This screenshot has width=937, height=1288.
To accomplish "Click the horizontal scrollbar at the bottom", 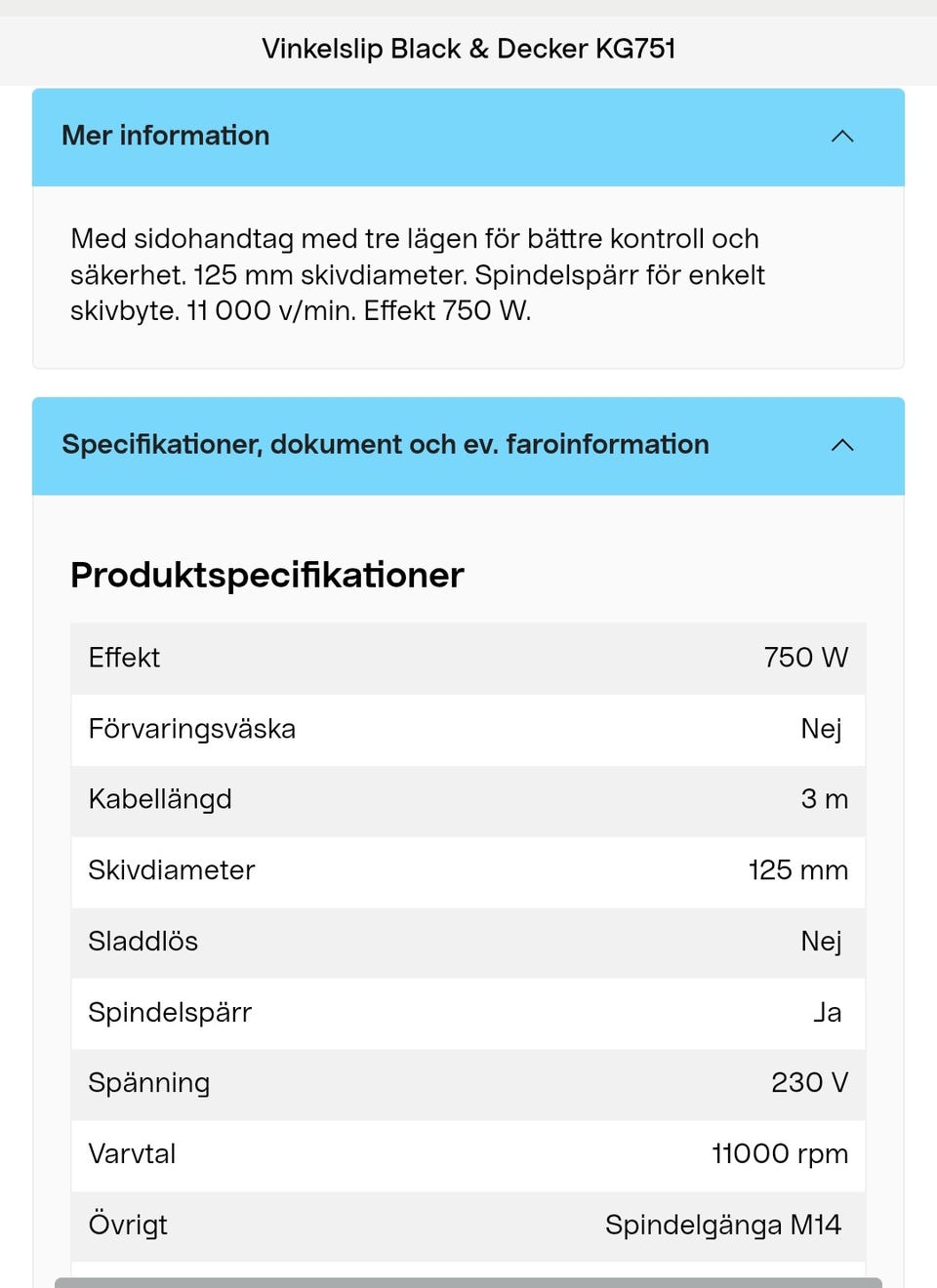I will (x=468, y=1278).
